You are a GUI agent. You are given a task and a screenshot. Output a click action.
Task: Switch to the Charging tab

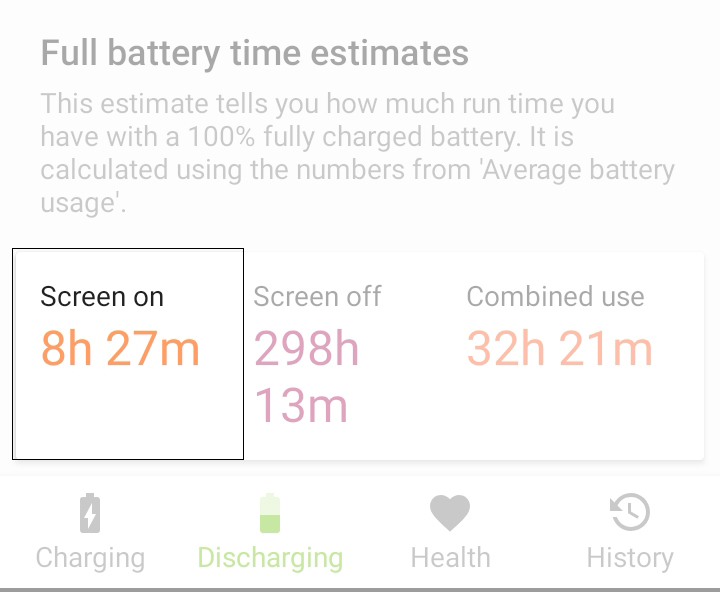click(x=90, y=532)
